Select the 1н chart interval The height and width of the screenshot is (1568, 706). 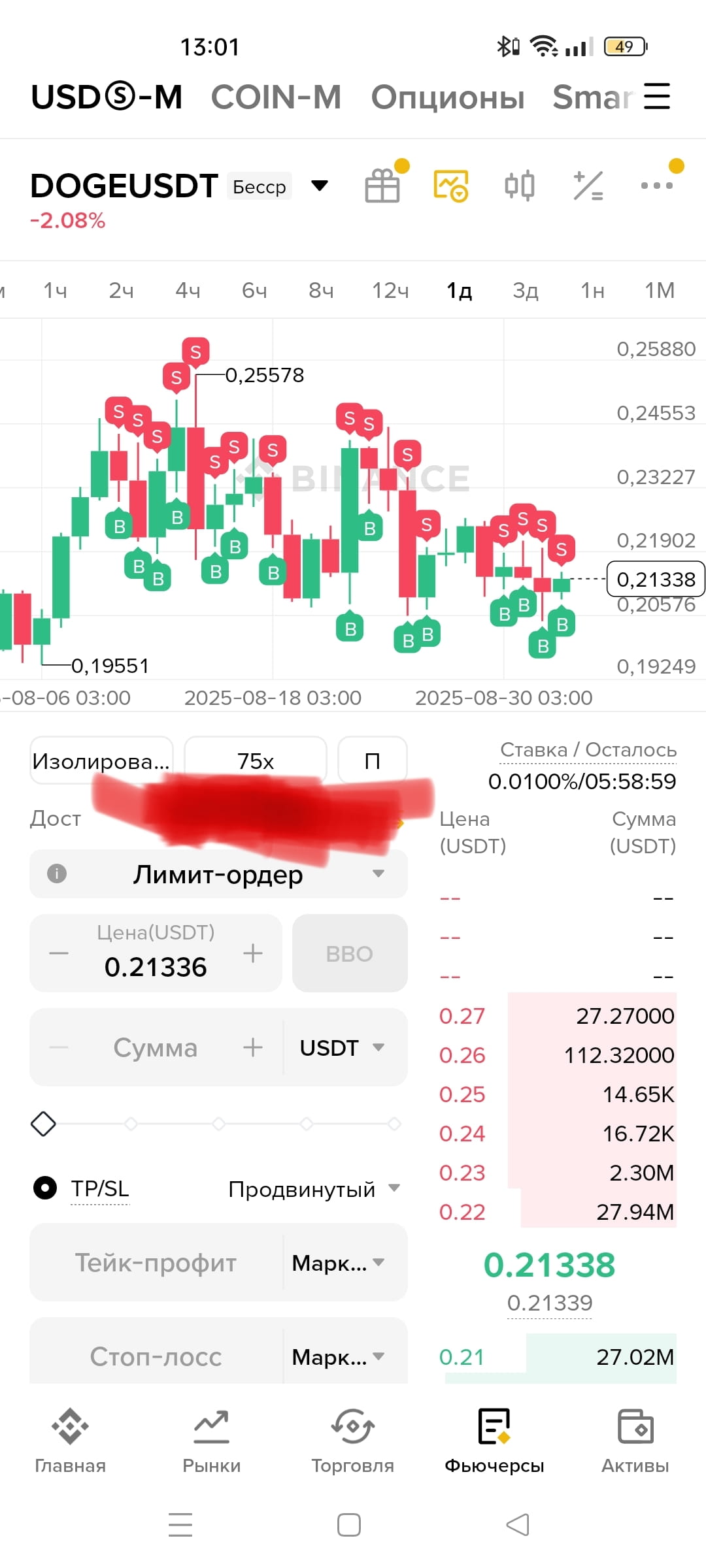(593, 290)
